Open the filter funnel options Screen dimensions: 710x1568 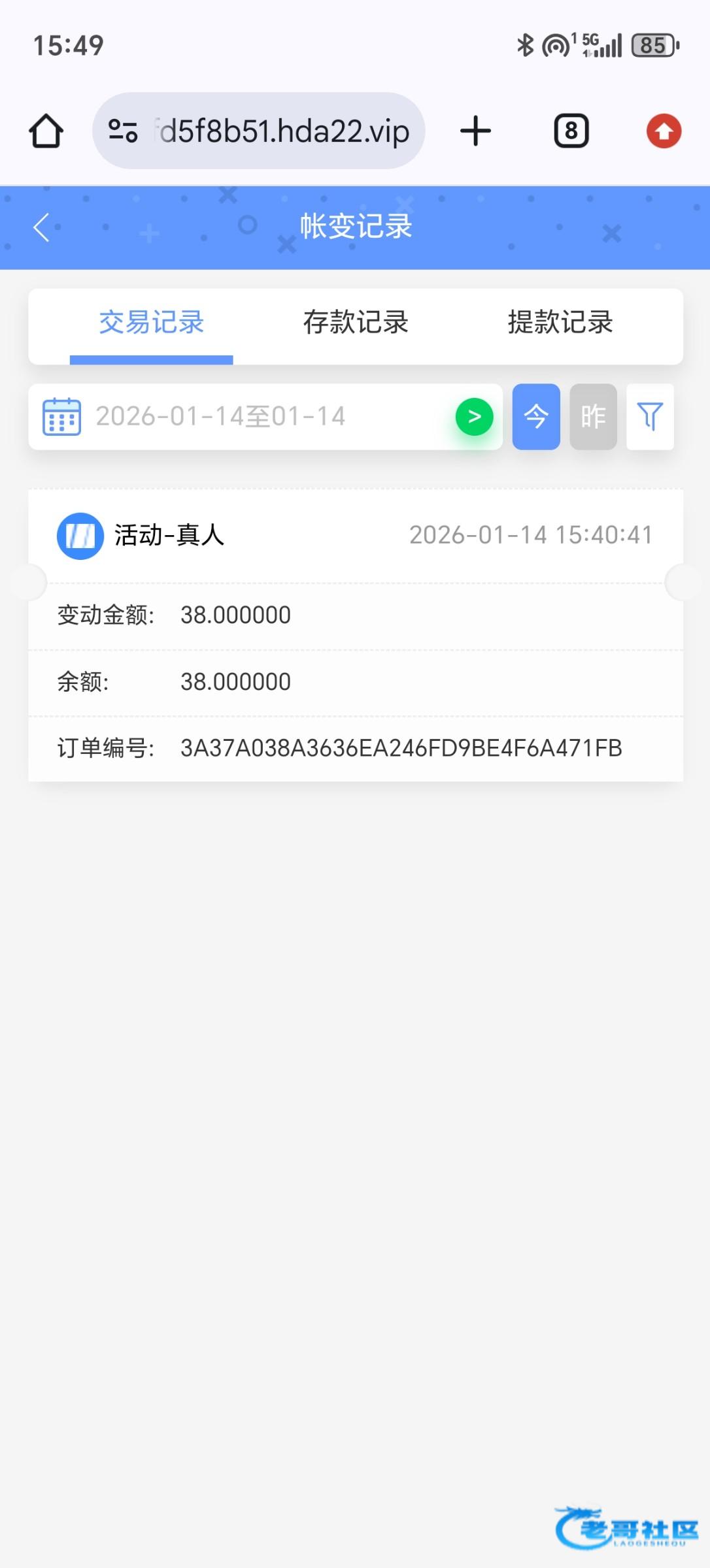point(650,417)
